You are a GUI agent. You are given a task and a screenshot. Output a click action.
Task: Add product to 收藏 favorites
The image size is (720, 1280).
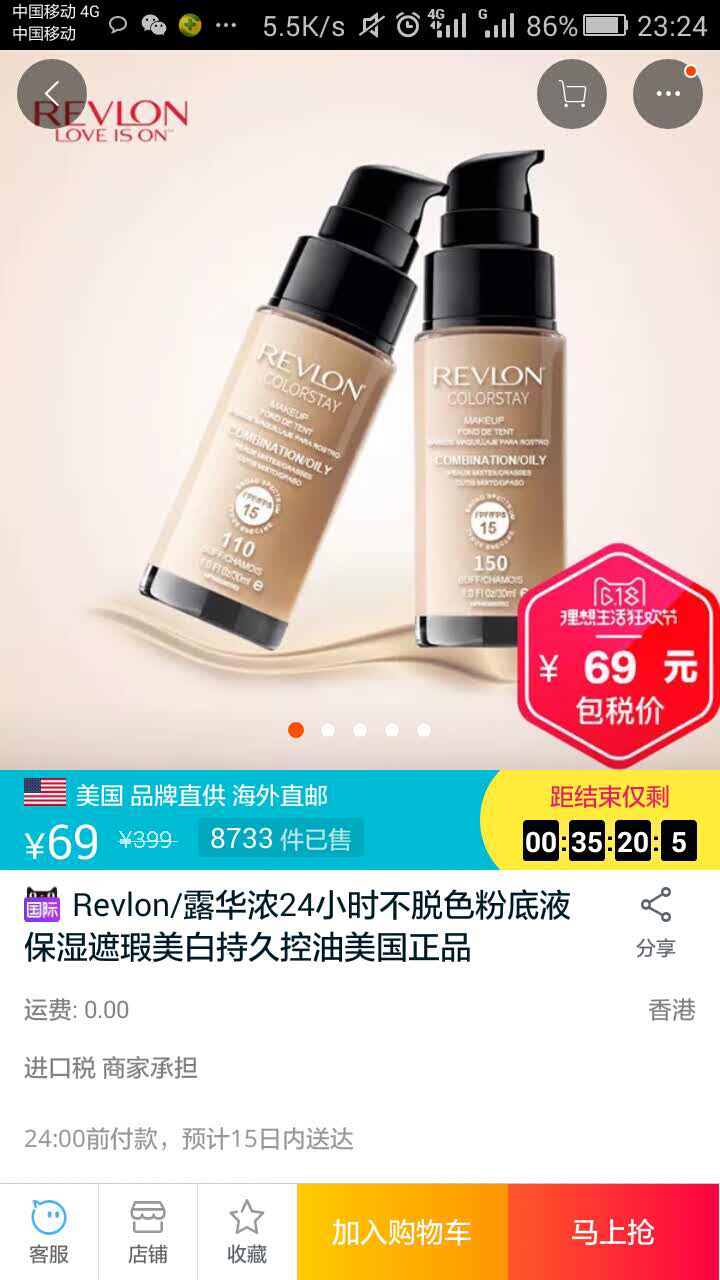246,1232
